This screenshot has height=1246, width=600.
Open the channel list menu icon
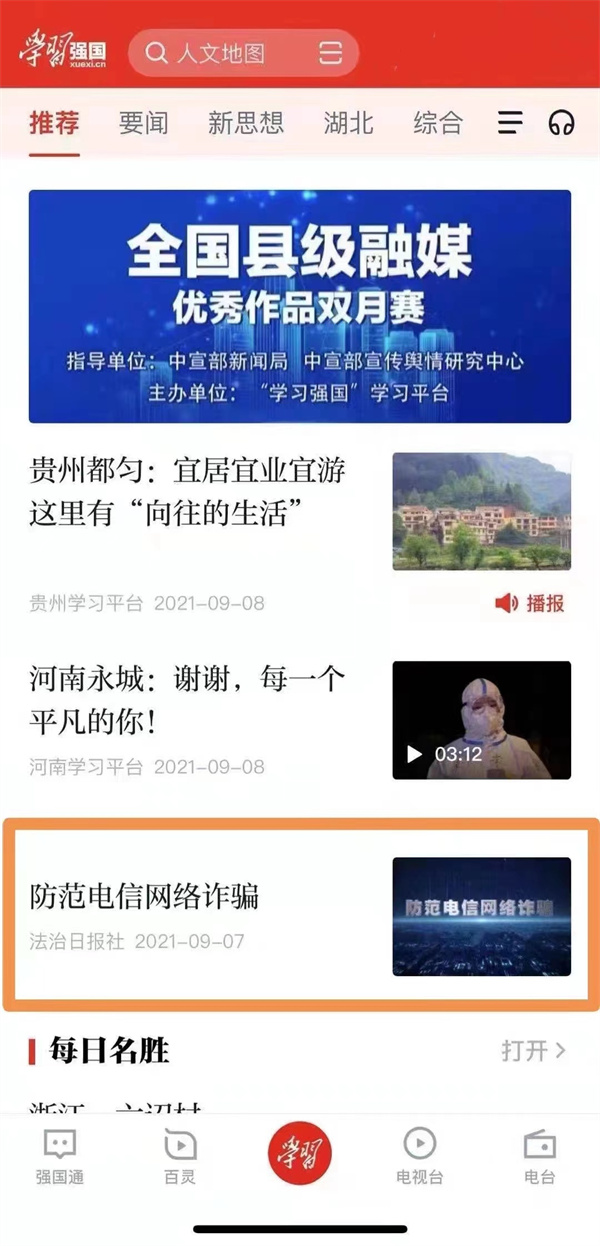coord(510,123)
